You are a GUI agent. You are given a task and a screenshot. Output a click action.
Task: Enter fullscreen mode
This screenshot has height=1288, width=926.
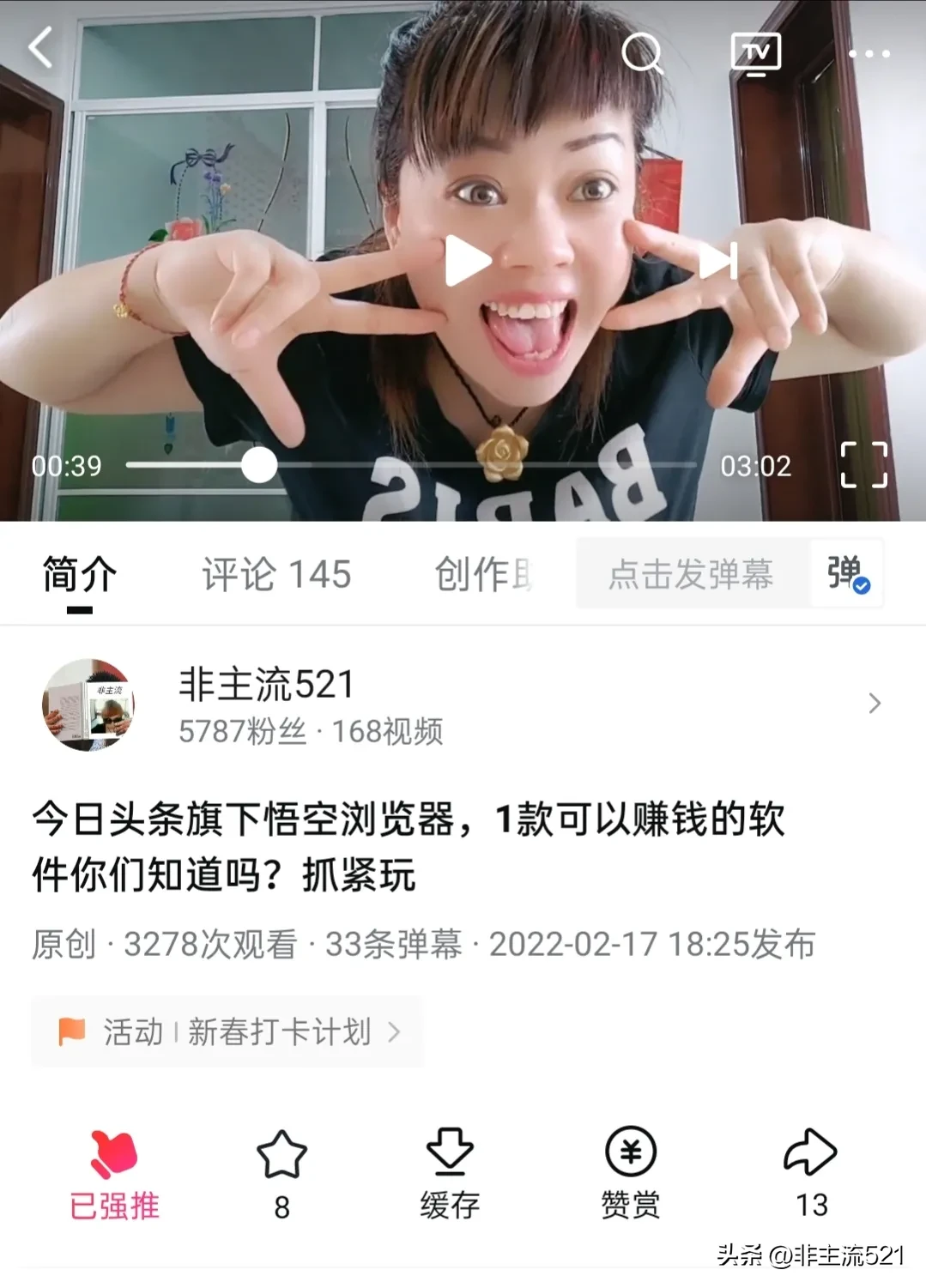point(862,465)
